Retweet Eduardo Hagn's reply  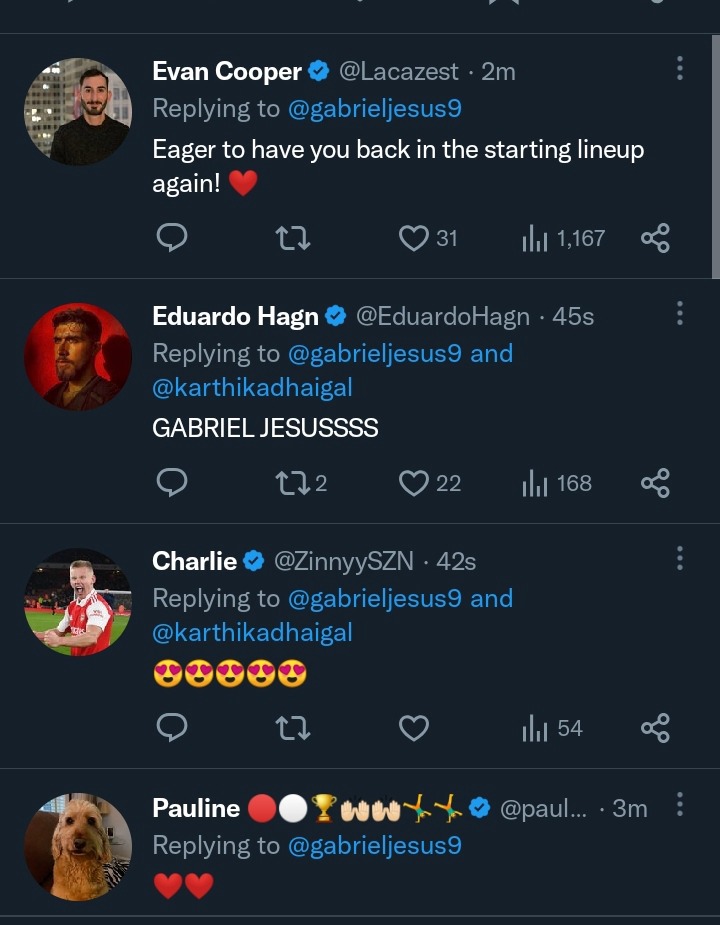point(292,483)
